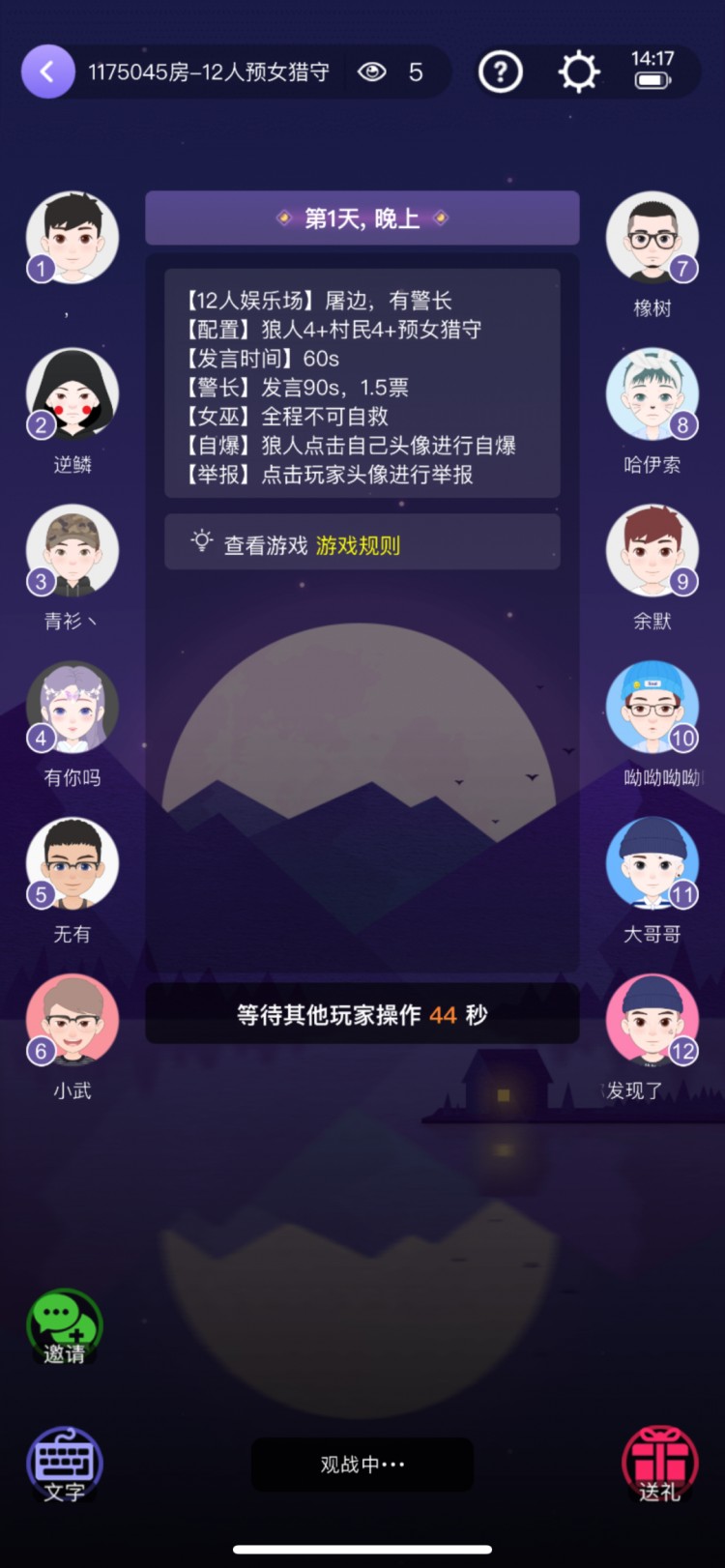Click the room title 1175045房 bar

click(x=213, y=72)
